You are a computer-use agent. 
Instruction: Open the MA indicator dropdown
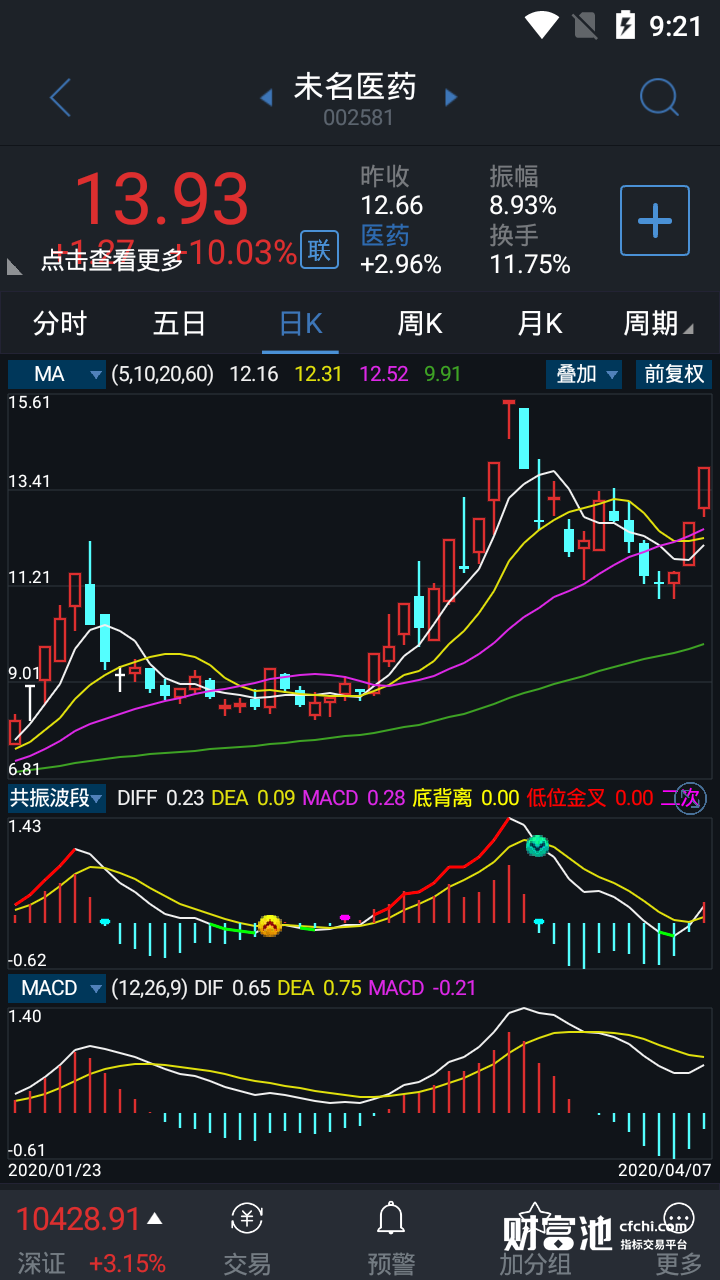(57, 374)
